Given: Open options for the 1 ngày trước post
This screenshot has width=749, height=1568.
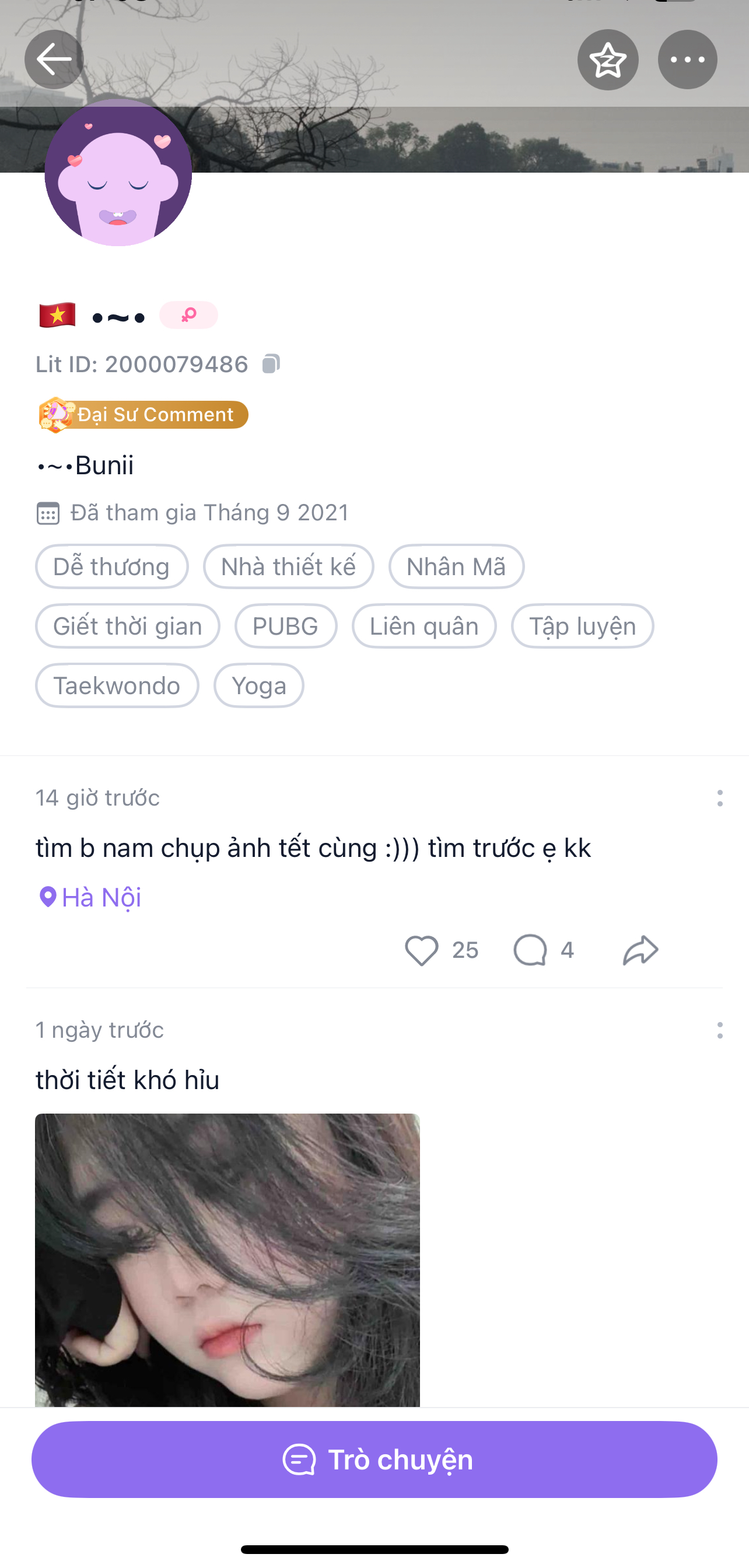Looking at the screenshot, I should point(719,1030).
